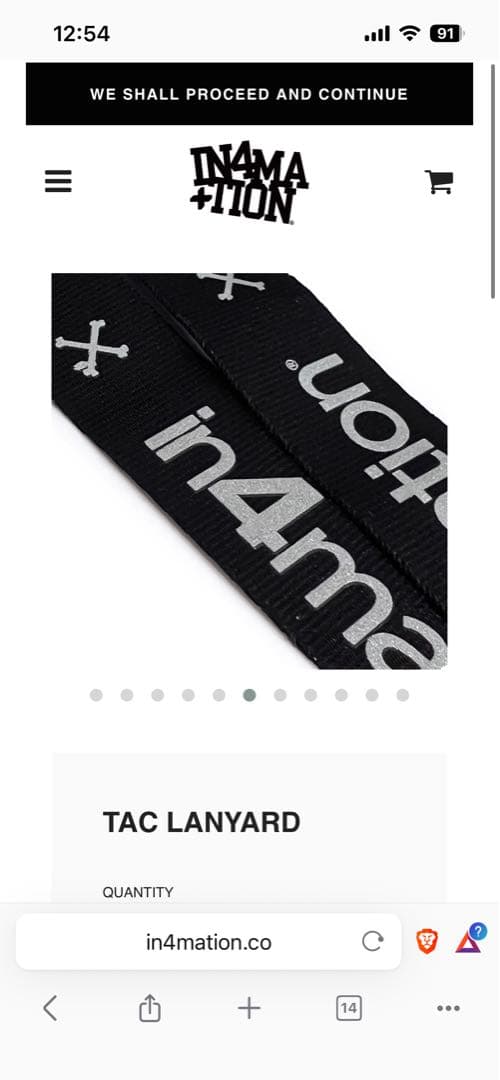Tap the IN4MATION logo to go home

coord(249,183)
